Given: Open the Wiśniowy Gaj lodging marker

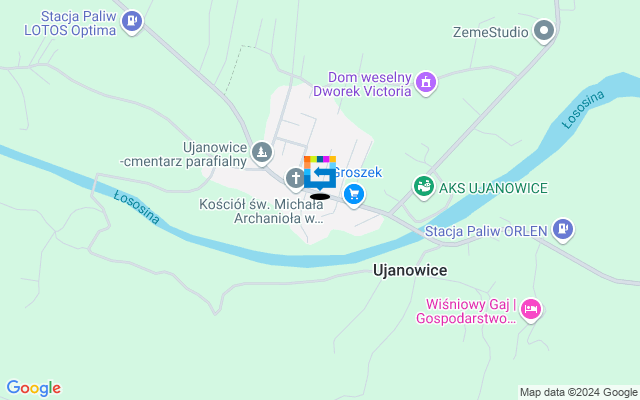Looking at the screenshot, I should pos(531,311).
